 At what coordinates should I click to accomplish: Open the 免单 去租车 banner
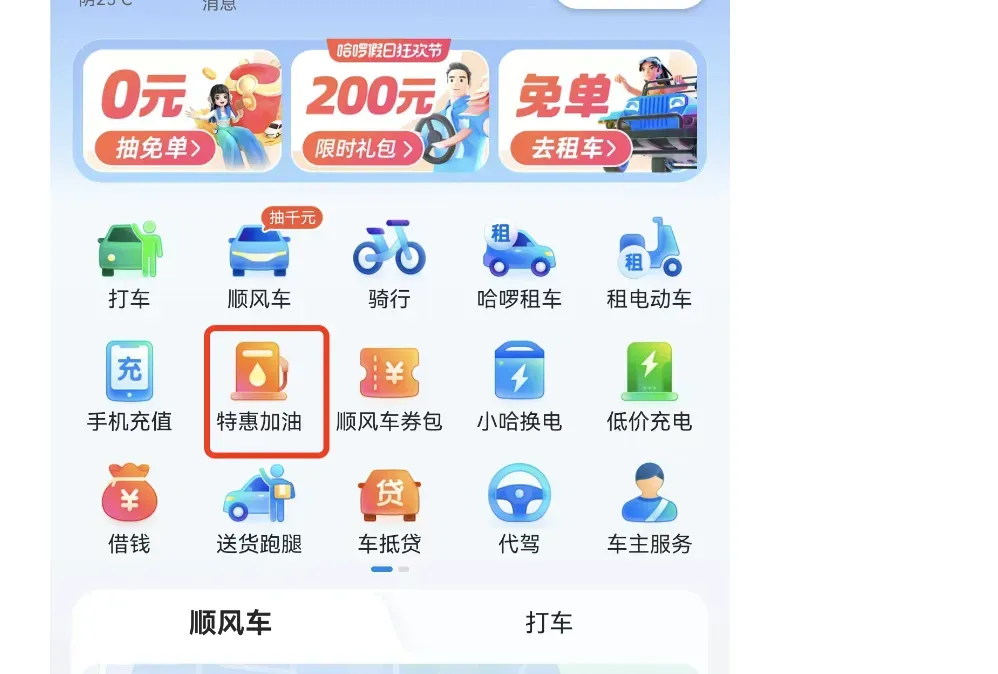point(597,111)
